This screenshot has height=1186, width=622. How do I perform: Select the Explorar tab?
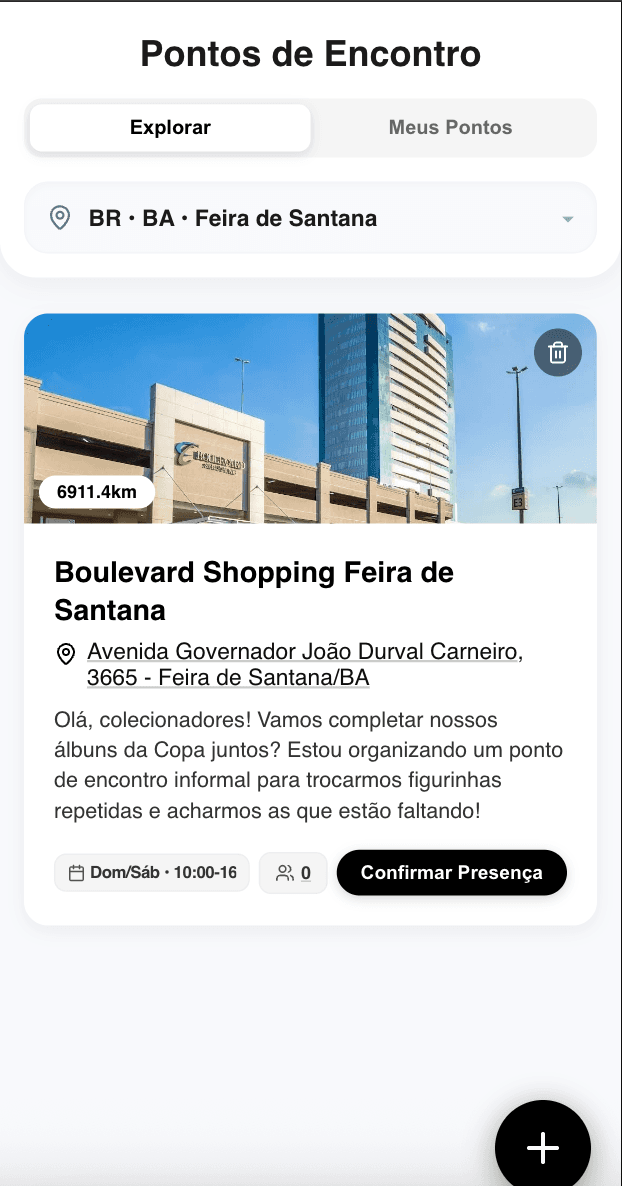tap(170, 128)
